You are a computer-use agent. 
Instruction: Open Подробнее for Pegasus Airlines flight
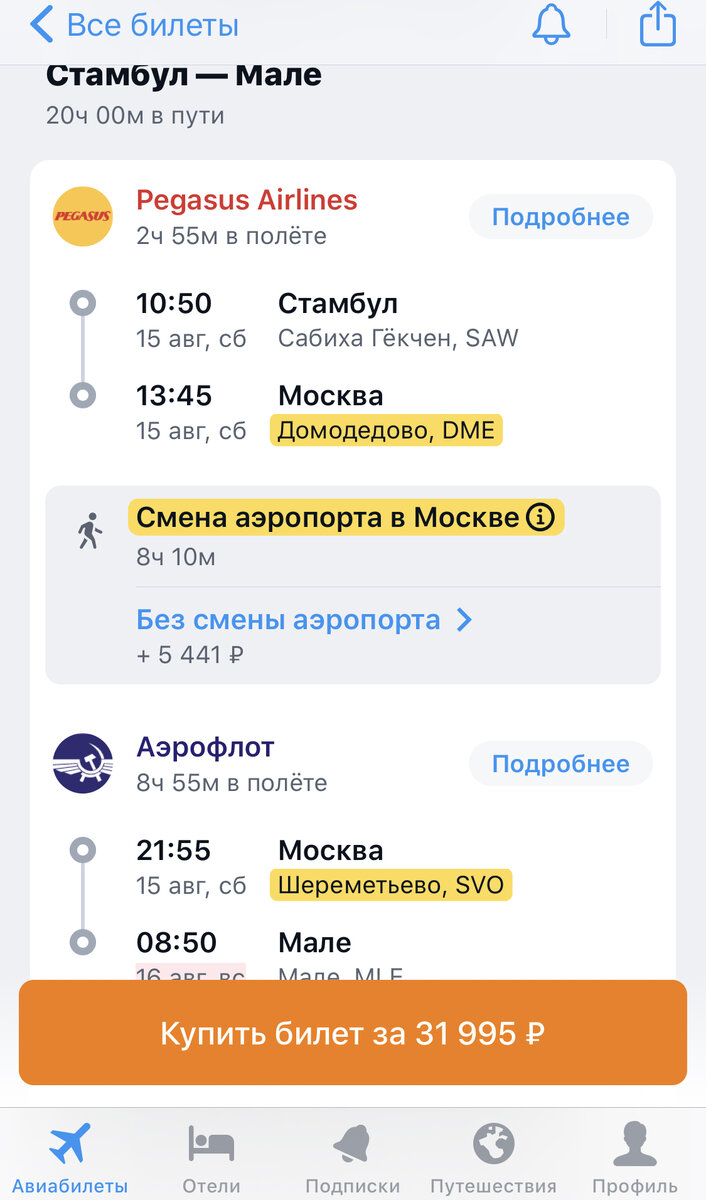(x=560, y=217)
